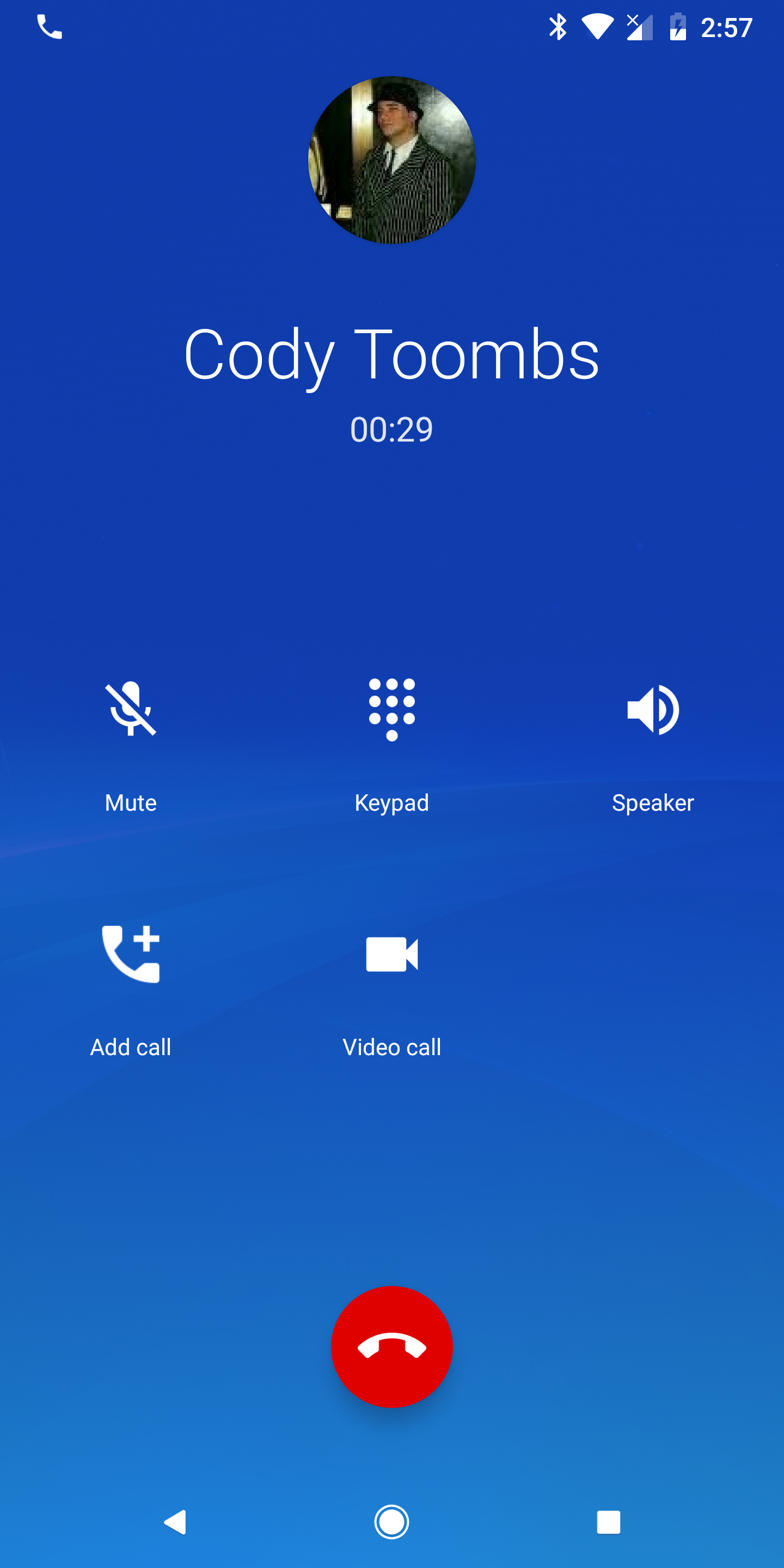Go back using the system back button
The image size is (784, 1568).
point(175,1522)
